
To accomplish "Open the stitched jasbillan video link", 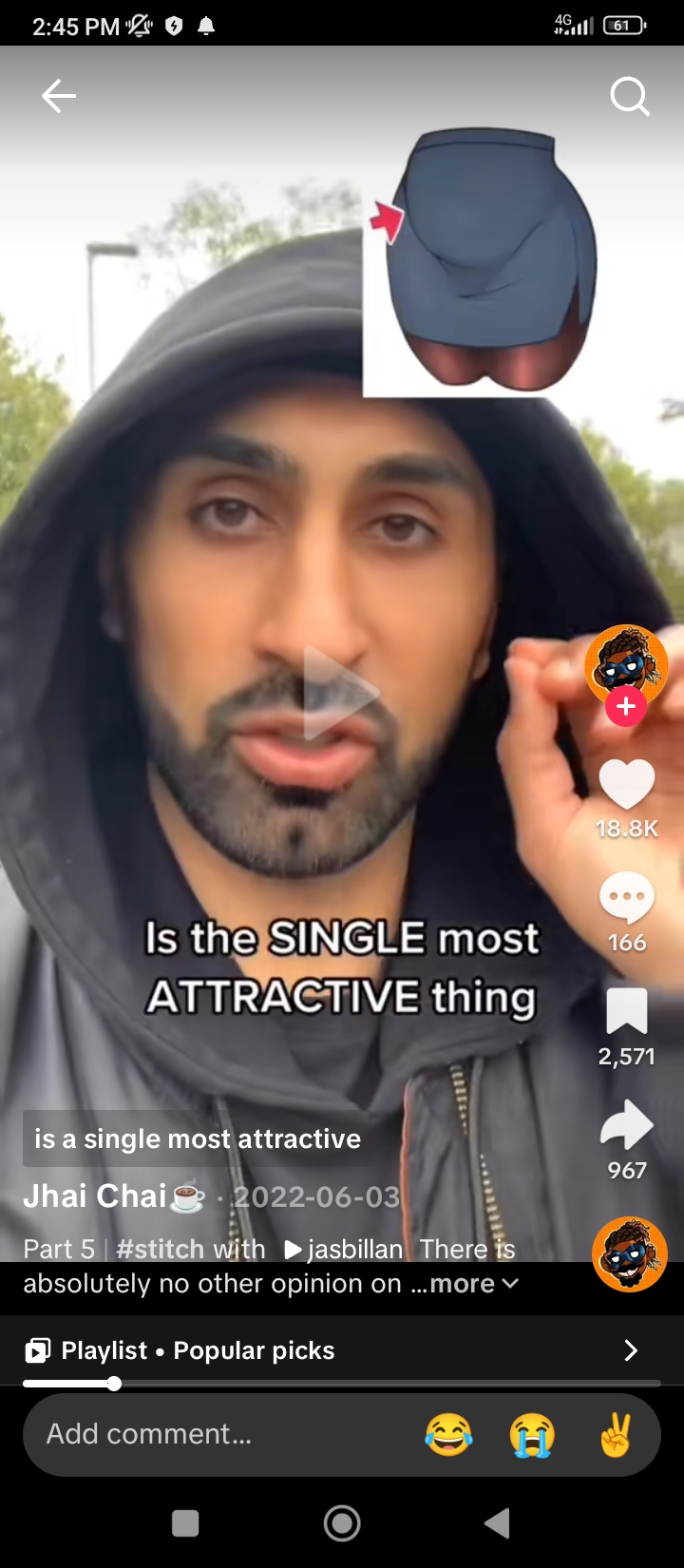I will (x=346, y=1249).
